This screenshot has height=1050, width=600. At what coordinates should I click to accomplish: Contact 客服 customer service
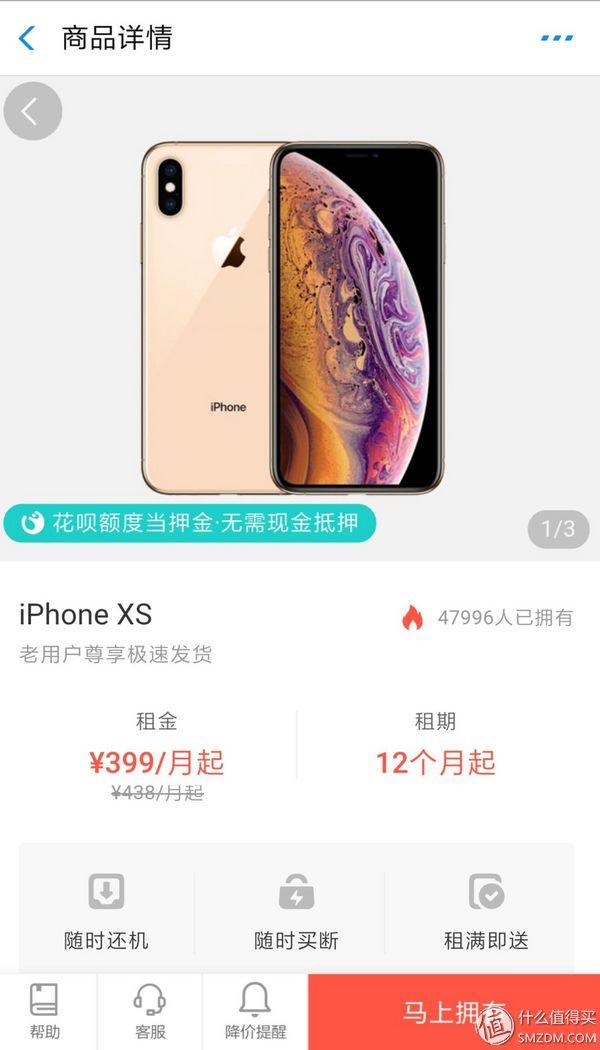tap(150, 1011)
